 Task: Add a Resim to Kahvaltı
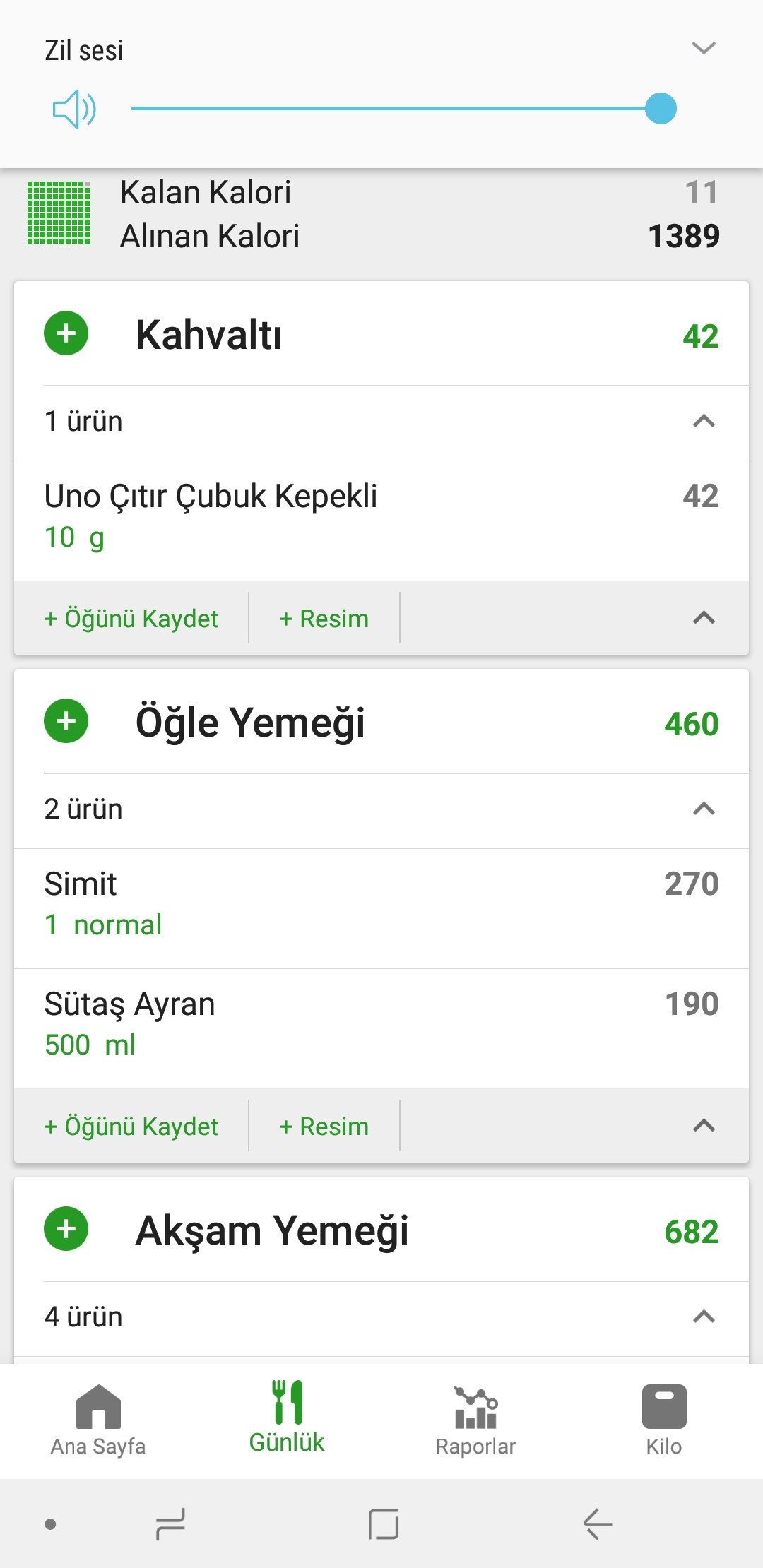pos(324,619)
